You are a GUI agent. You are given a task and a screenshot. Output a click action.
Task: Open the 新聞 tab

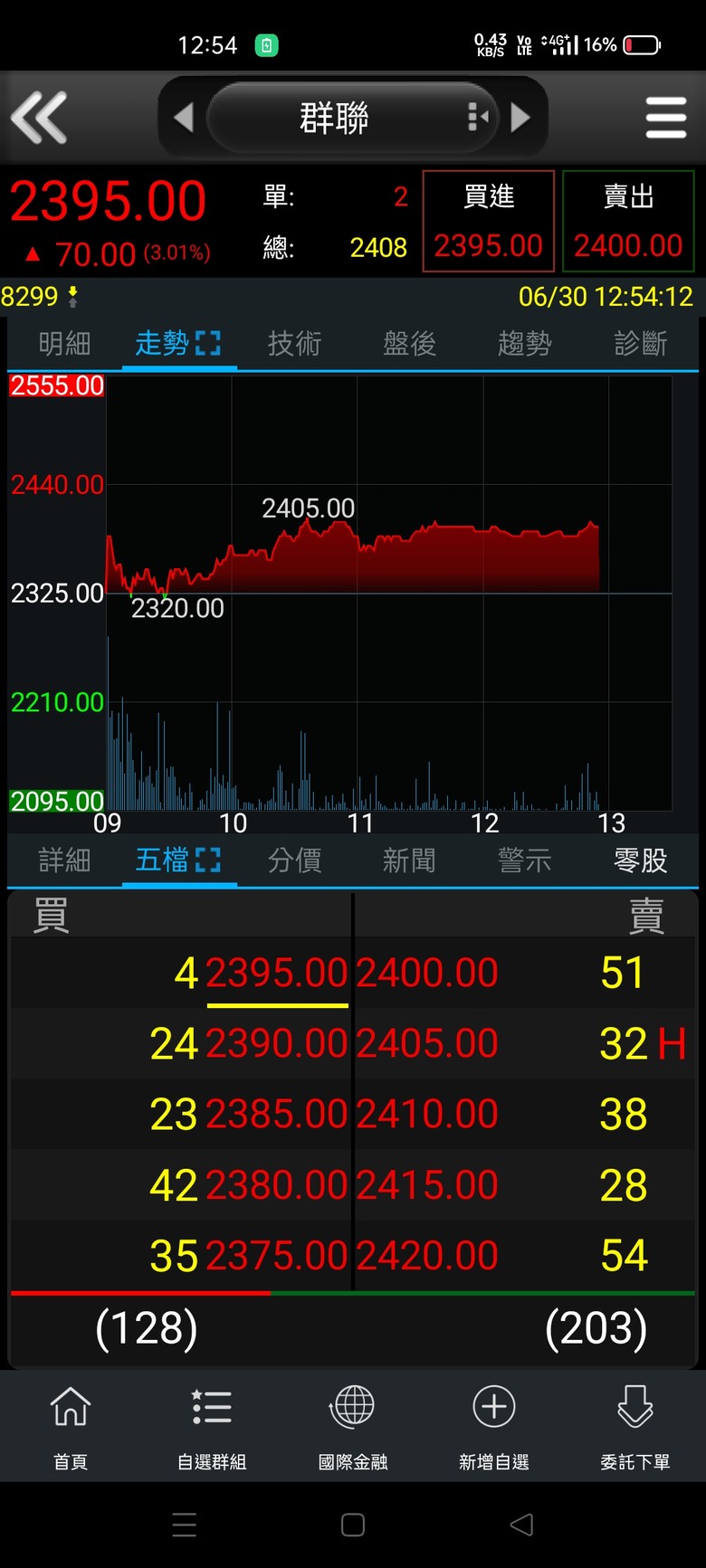(x=409, y=860)
